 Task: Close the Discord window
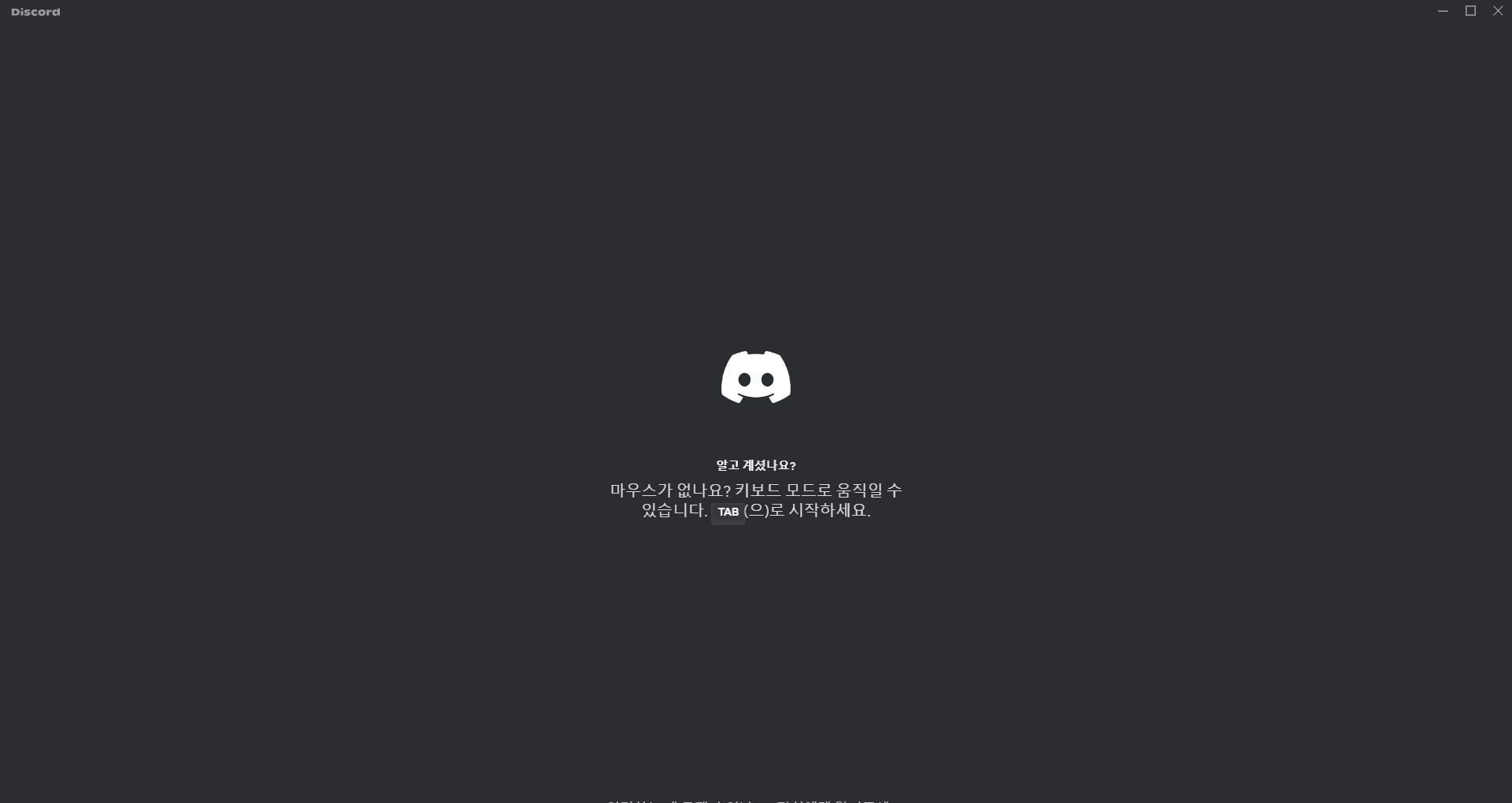point(1498,11)
